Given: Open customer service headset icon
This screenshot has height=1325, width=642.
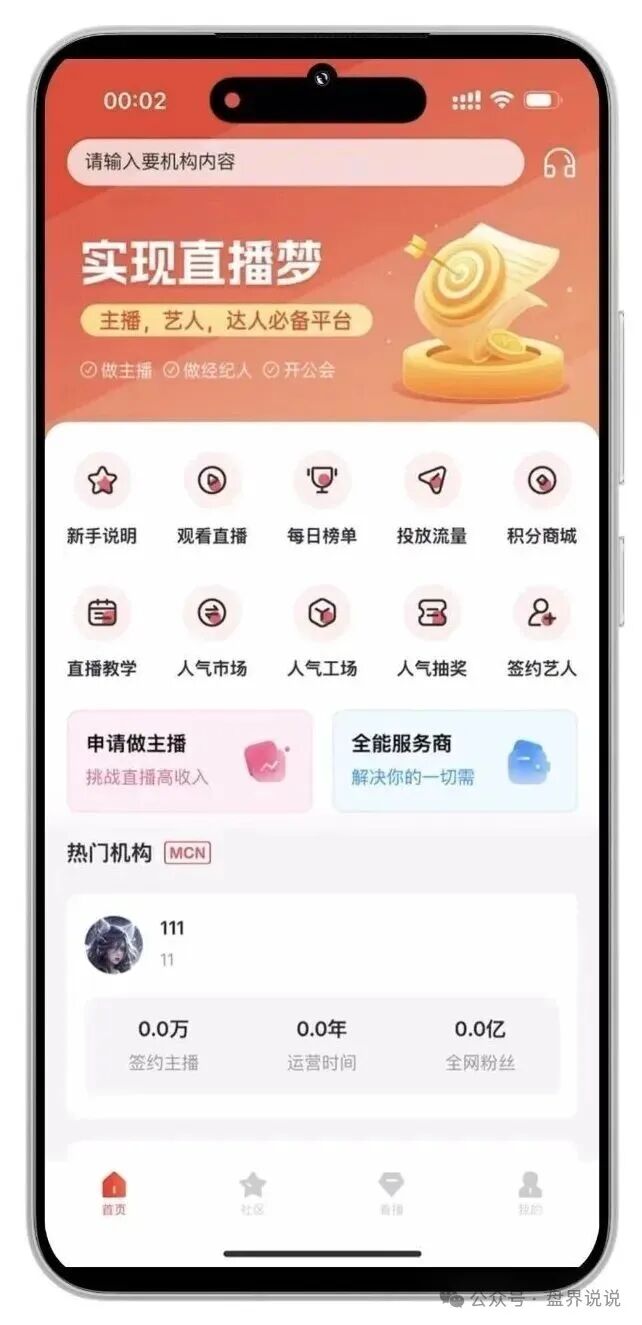Looking at the screenshot, I should 560,163.
